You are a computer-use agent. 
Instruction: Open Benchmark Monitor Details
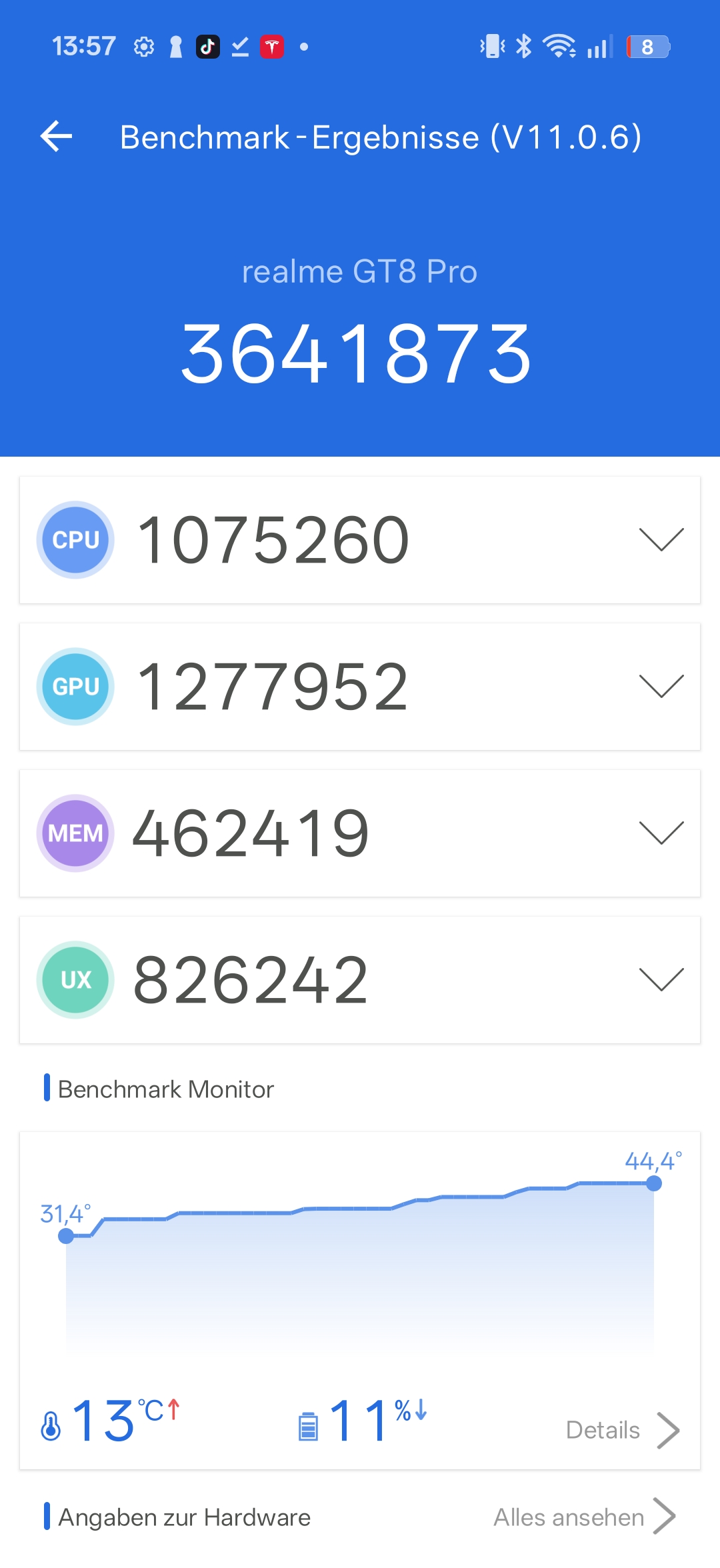coord(621,1430)
